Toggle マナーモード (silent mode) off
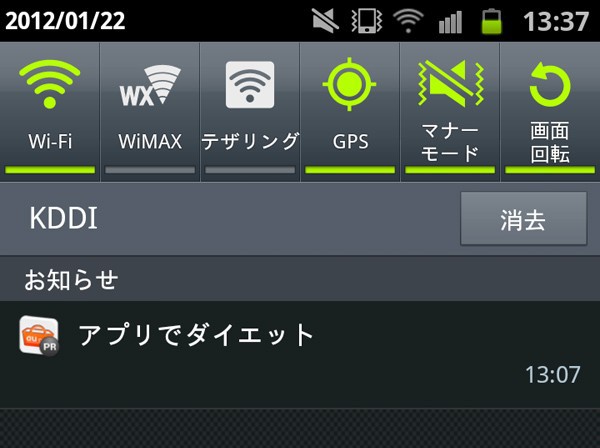Screen dimensions: 600x448 pyautogui.click(x=450, y=110)
